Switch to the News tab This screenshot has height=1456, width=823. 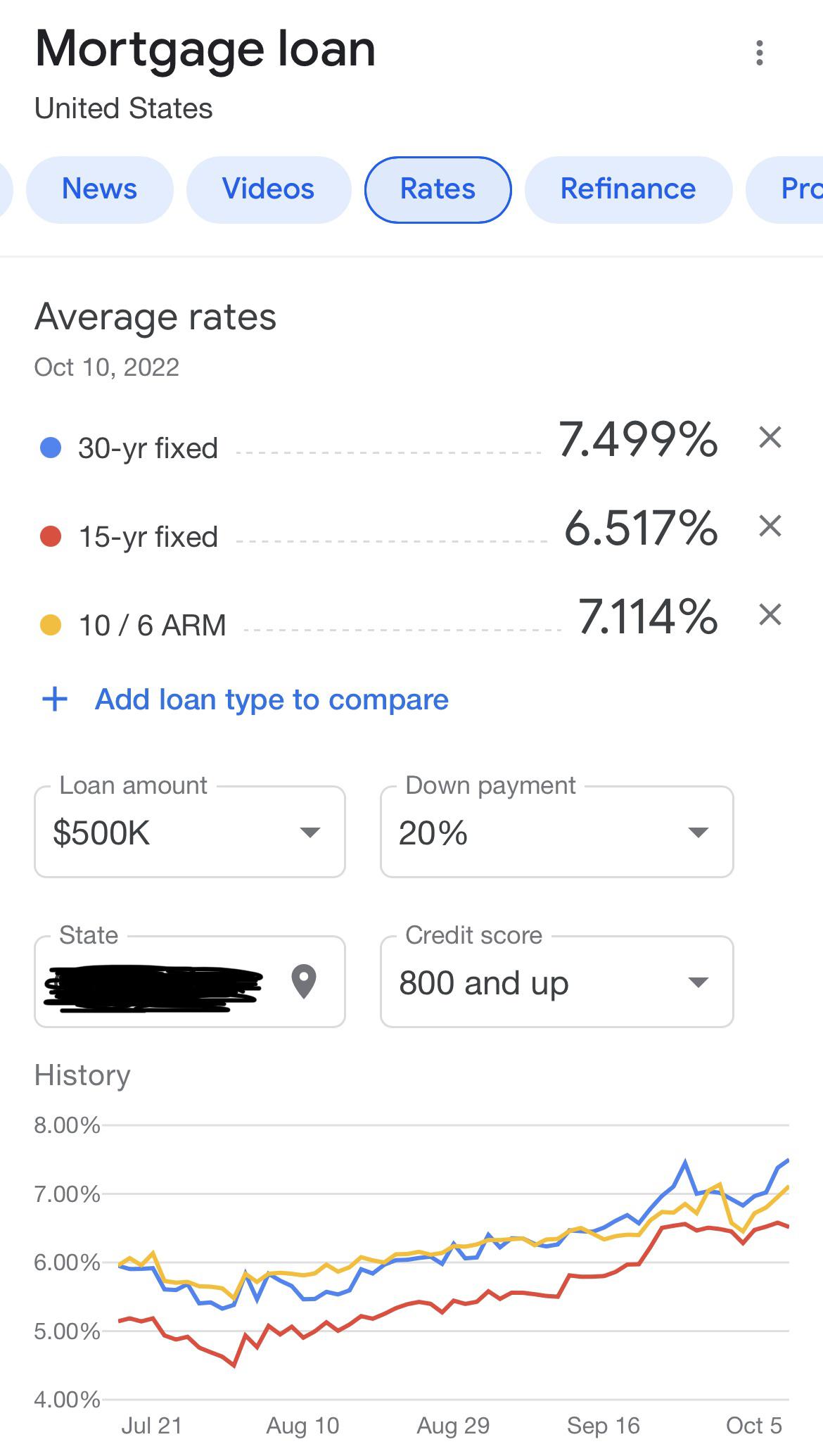[99, 189]
